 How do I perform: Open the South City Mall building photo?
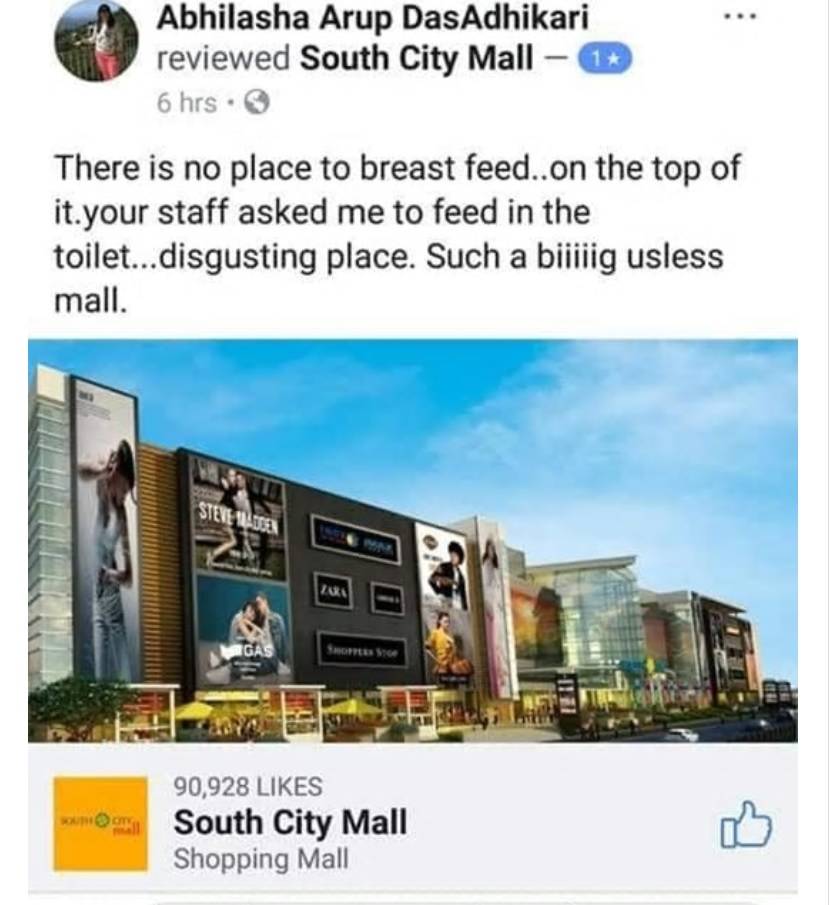tap(413, 540)
